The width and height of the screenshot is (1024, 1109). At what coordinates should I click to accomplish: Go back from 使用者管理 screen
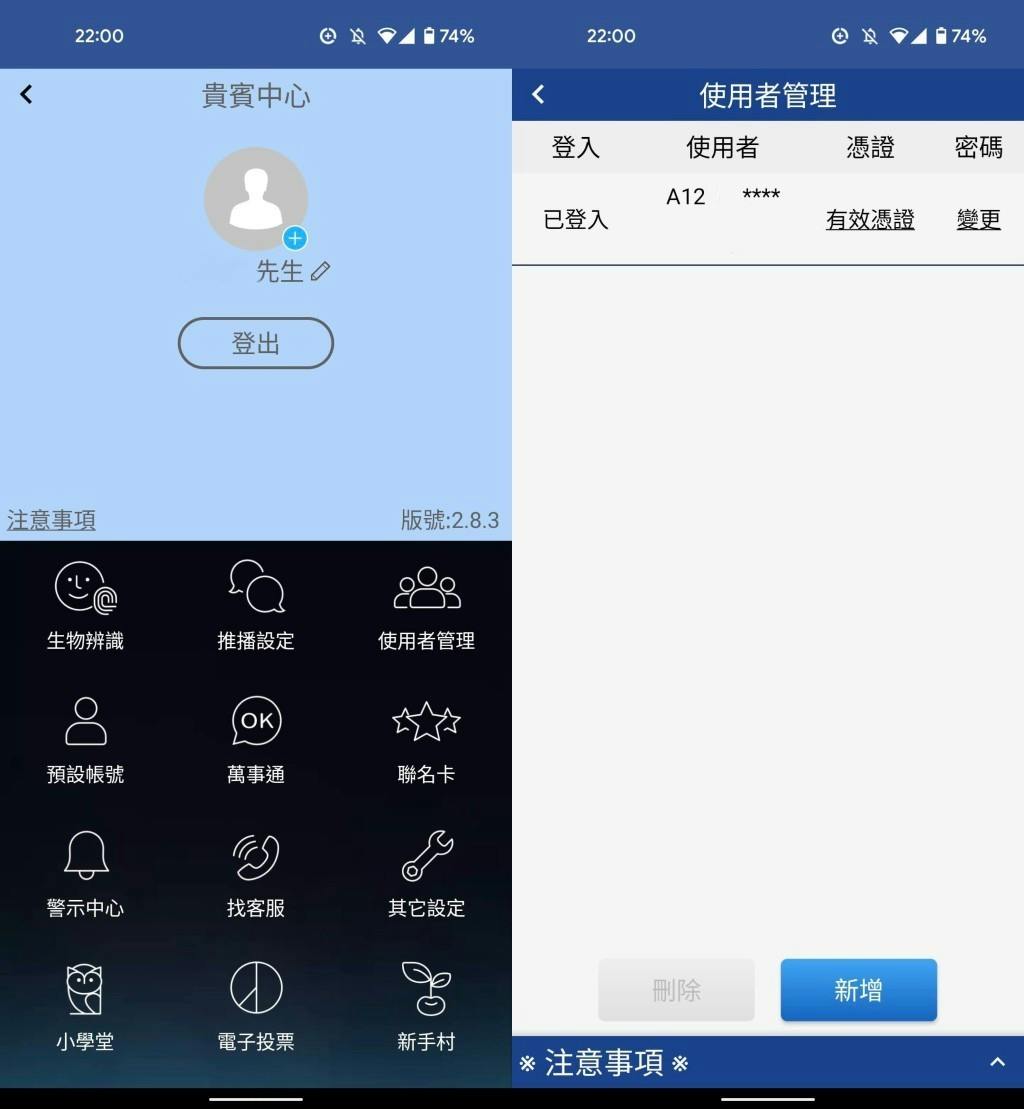coord(538,94)
